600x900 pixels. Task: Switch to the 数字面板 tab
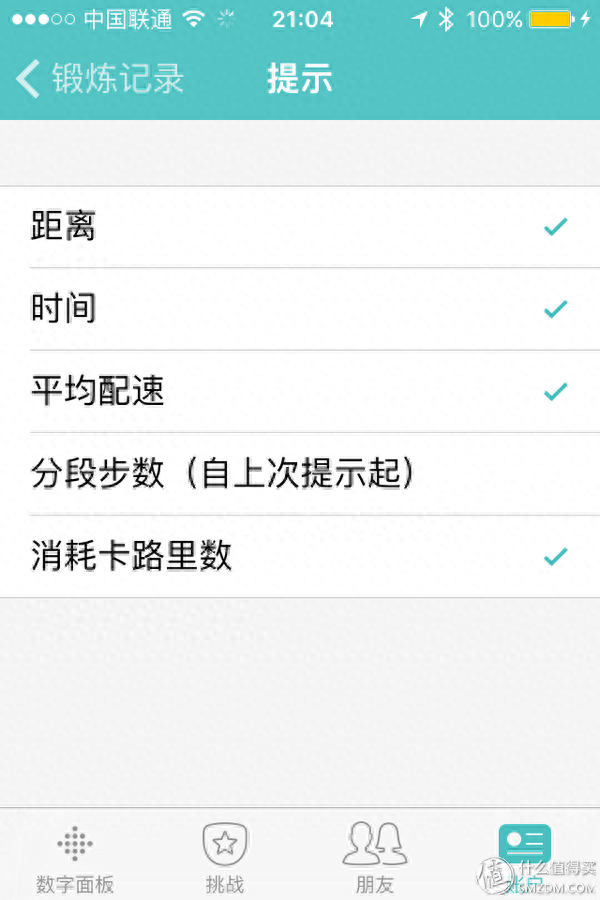click(x=75, y=857)
